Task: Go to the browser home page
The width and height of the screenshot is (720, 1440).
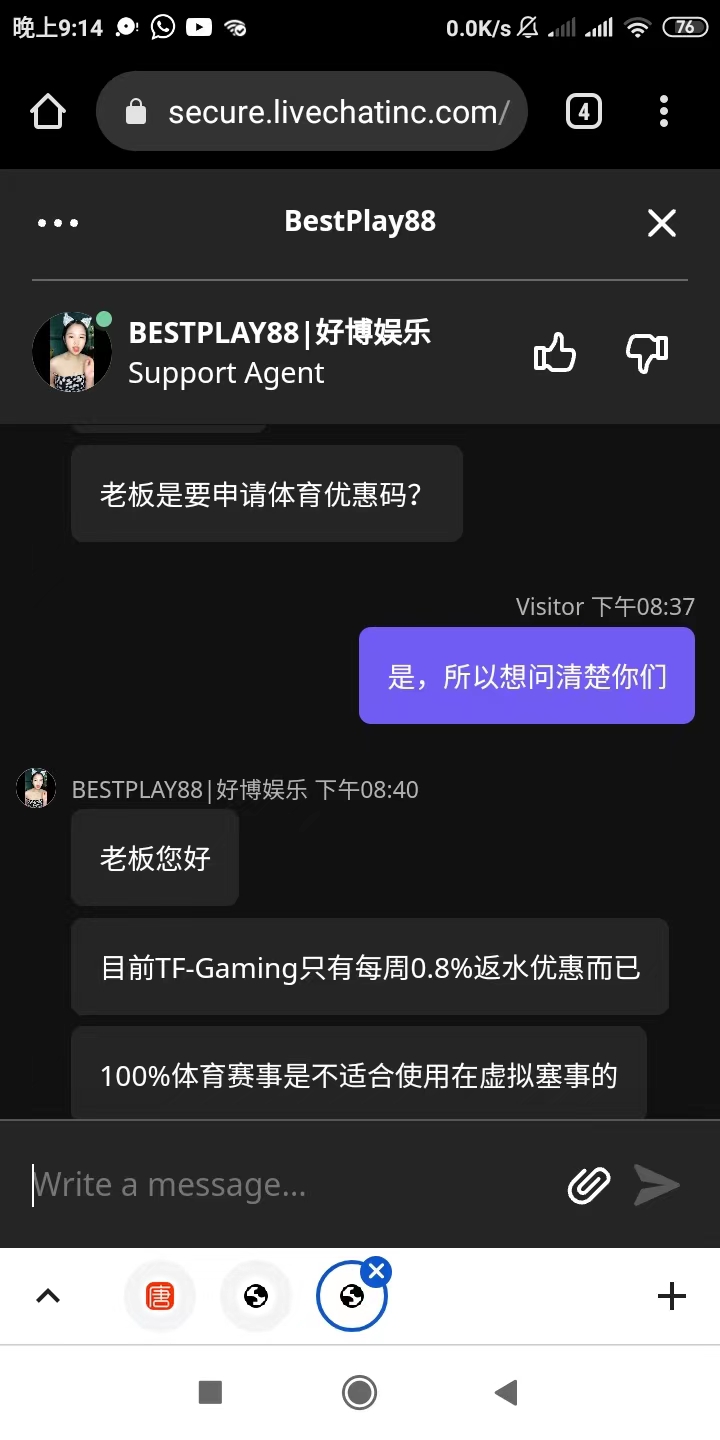Action: pos(48,112)
